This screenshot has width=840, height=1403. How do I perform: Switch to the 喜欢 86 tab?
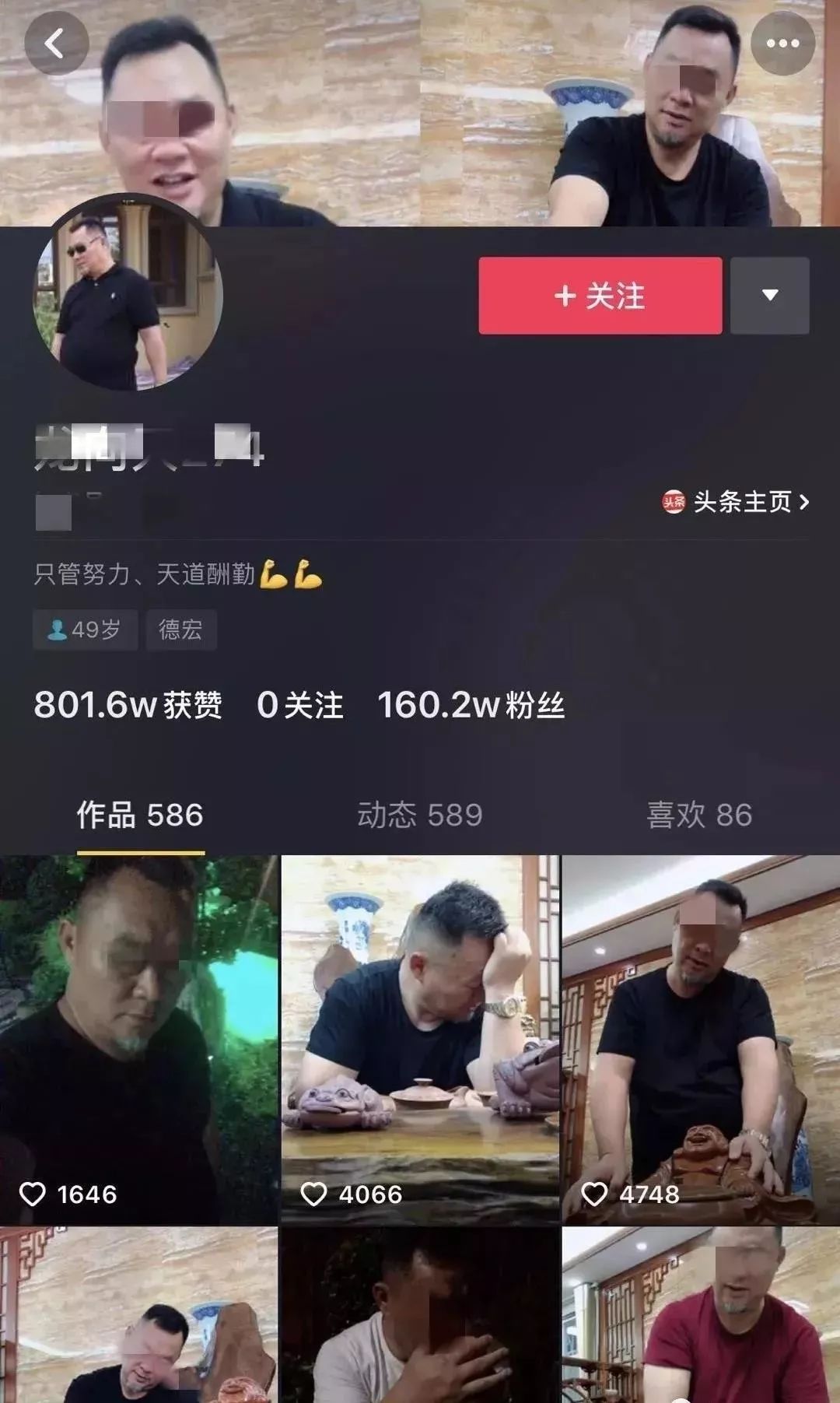[x=699, y=815]
